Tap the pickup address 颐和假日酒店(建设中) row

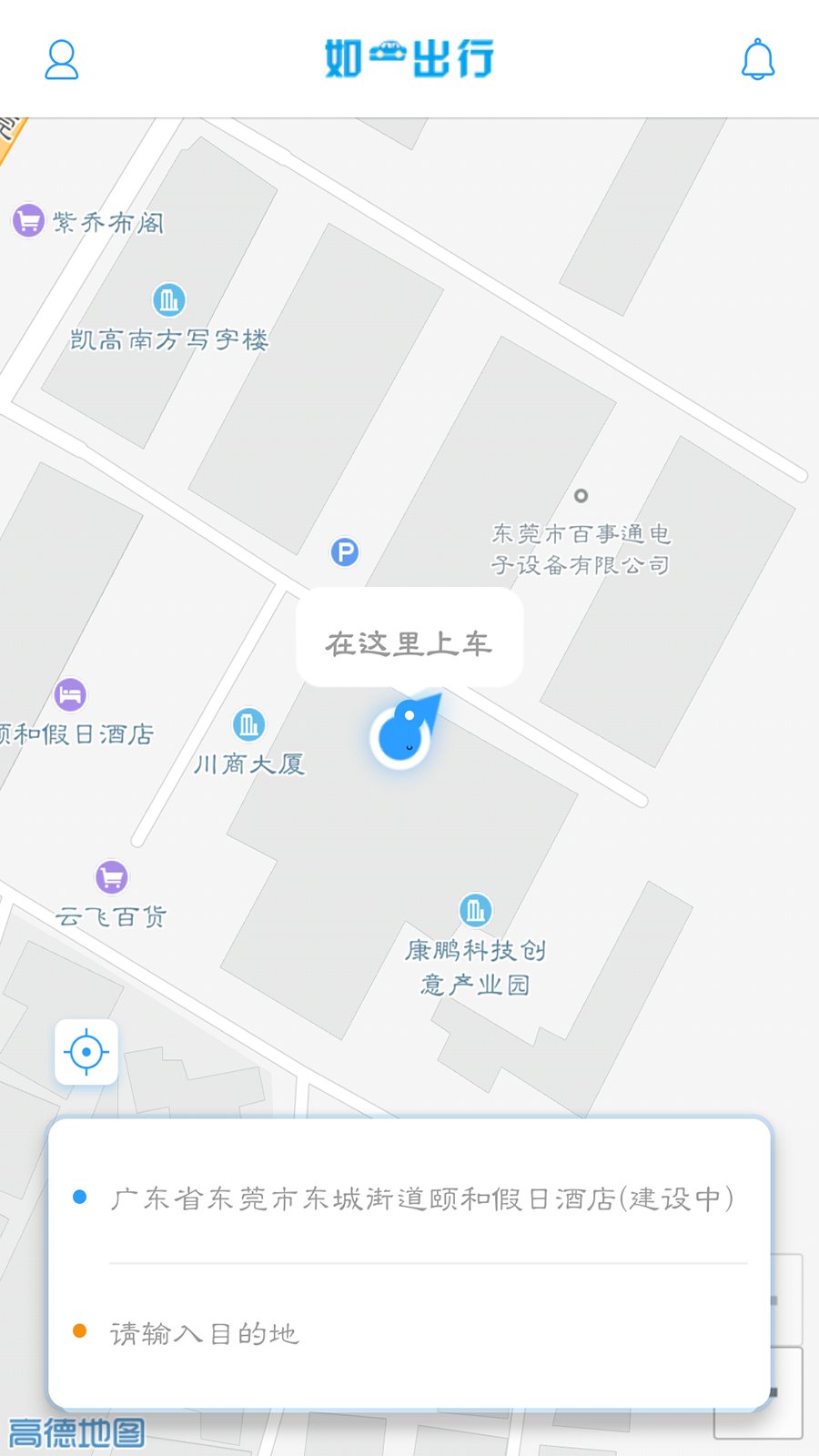click(x=424, y=1198)
